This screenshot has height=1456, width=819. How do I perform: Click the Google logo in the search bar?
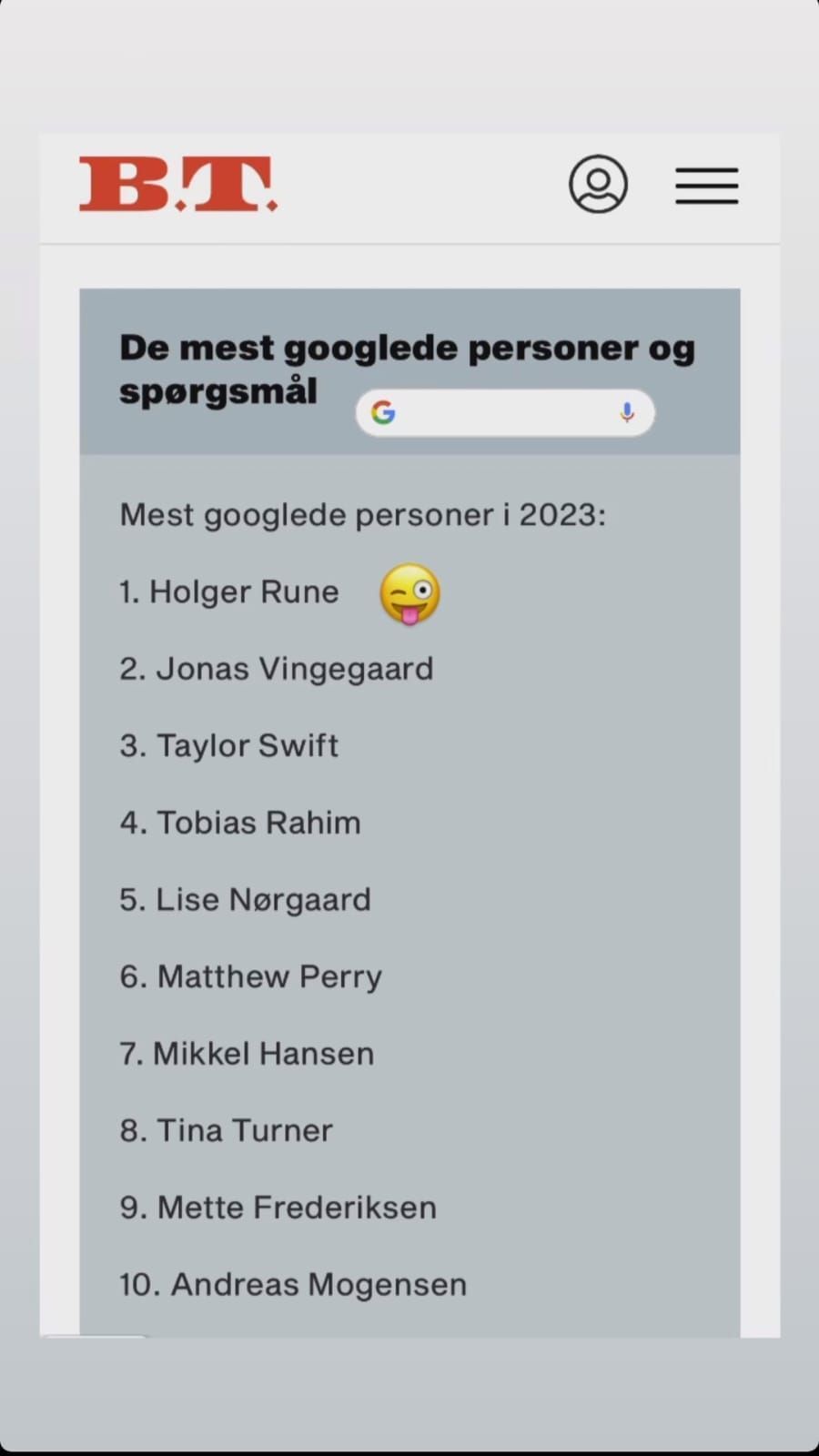coord(383,411)
